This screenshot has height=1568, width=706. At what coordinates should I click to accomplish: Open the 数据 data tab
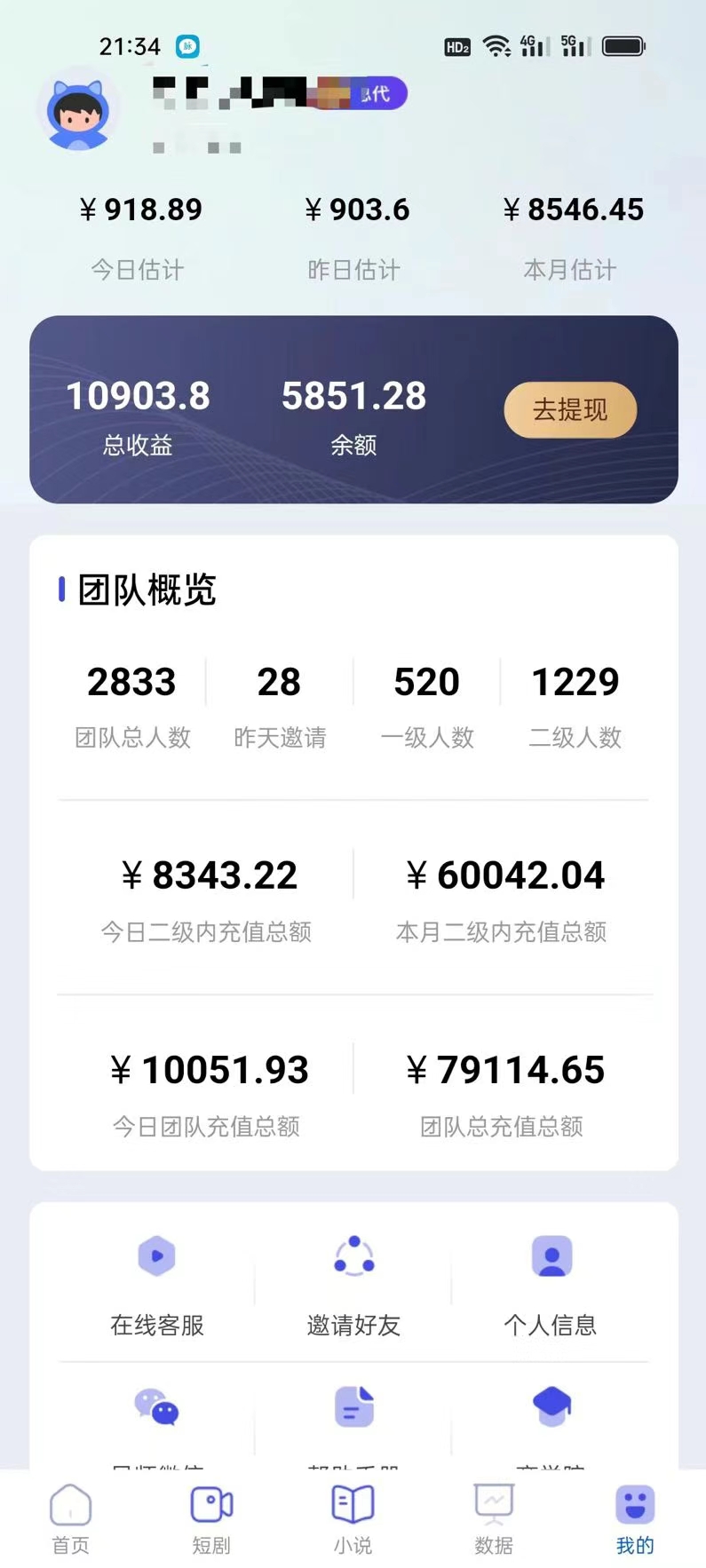click(494, 1519)
